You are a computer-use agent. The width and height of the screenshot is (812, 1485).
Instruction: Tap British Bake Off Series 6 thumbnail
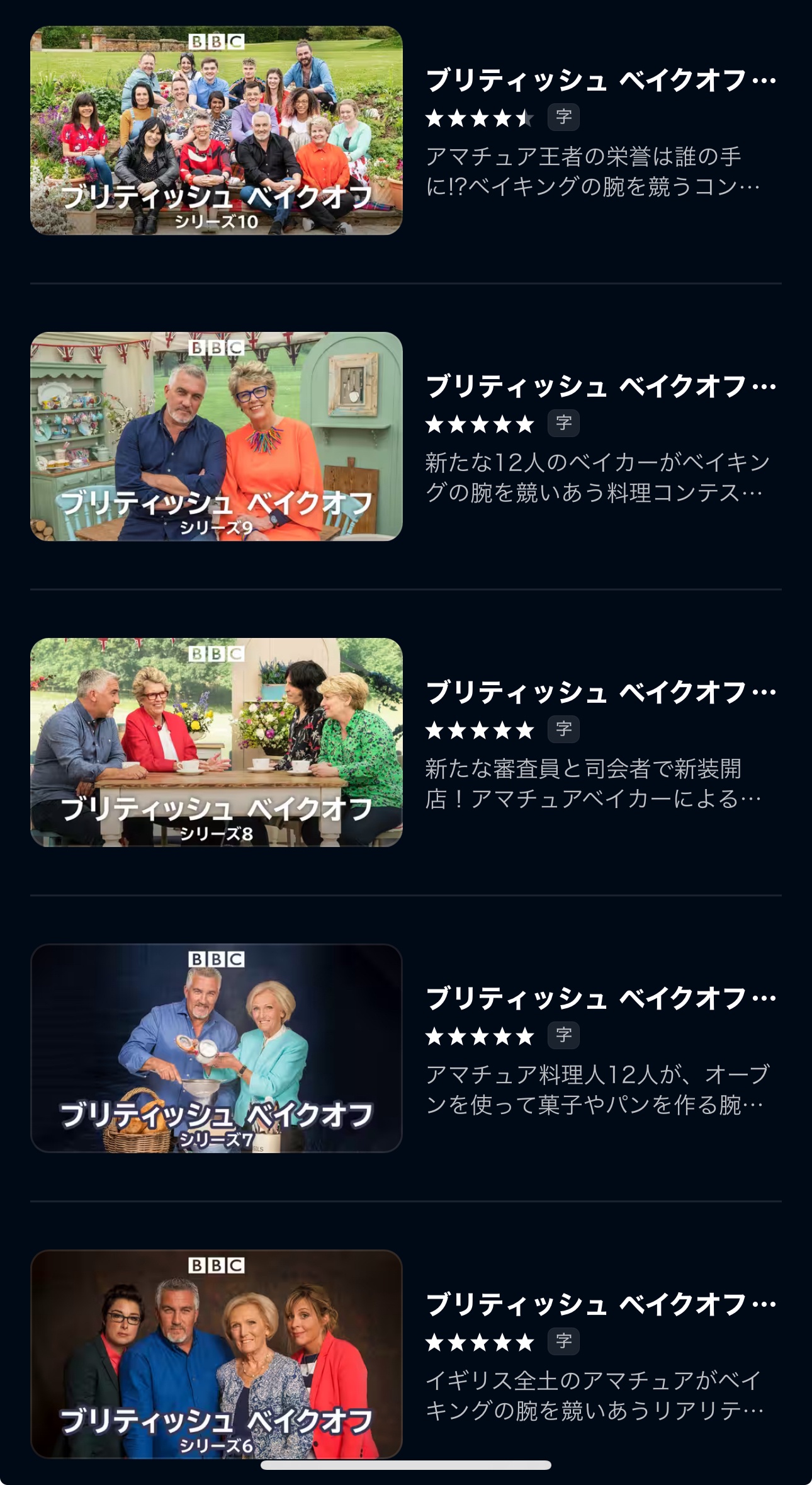pos(216,1354)
